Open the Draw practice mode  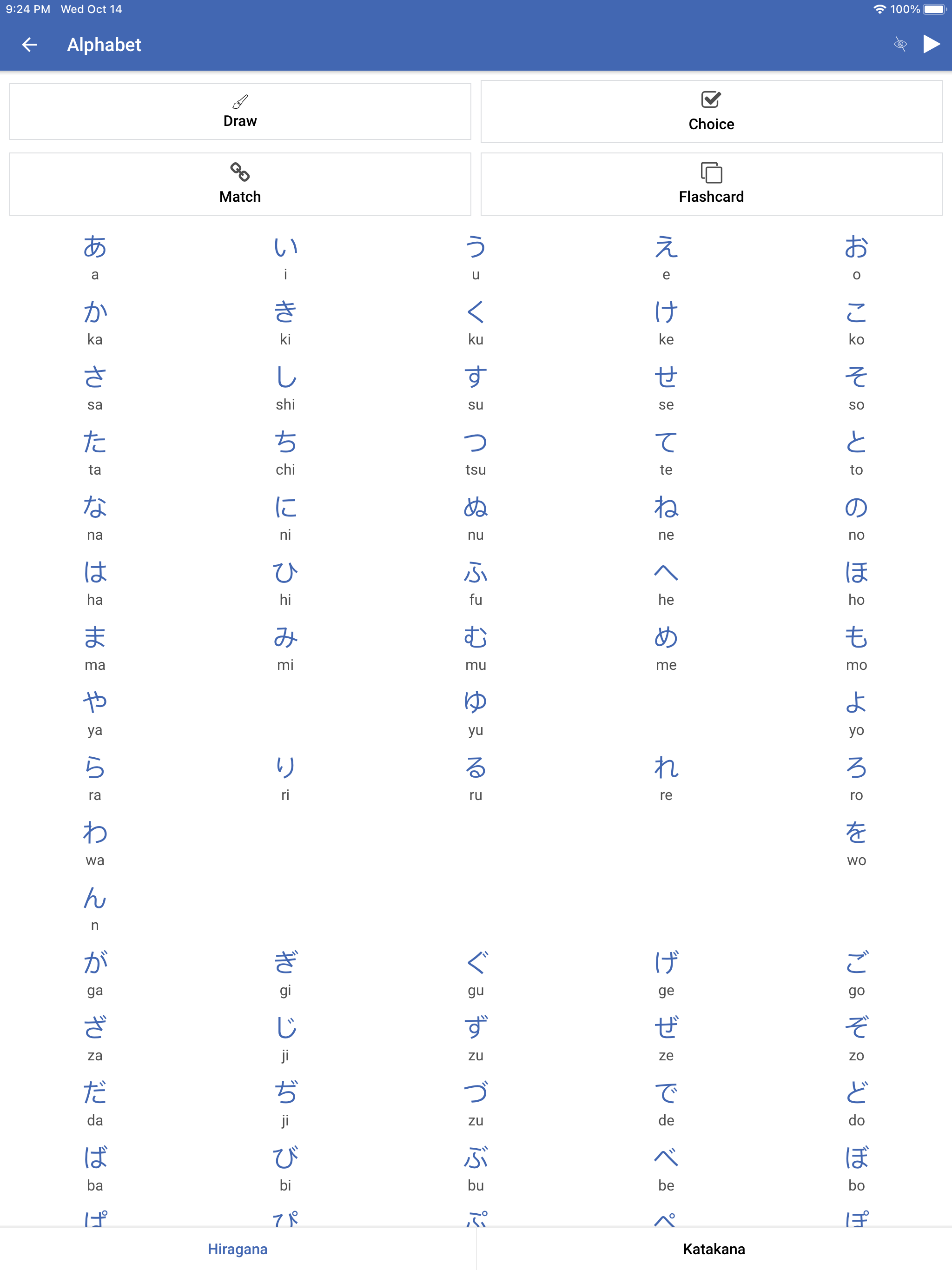pyautogui.click(x=240, y=112)
